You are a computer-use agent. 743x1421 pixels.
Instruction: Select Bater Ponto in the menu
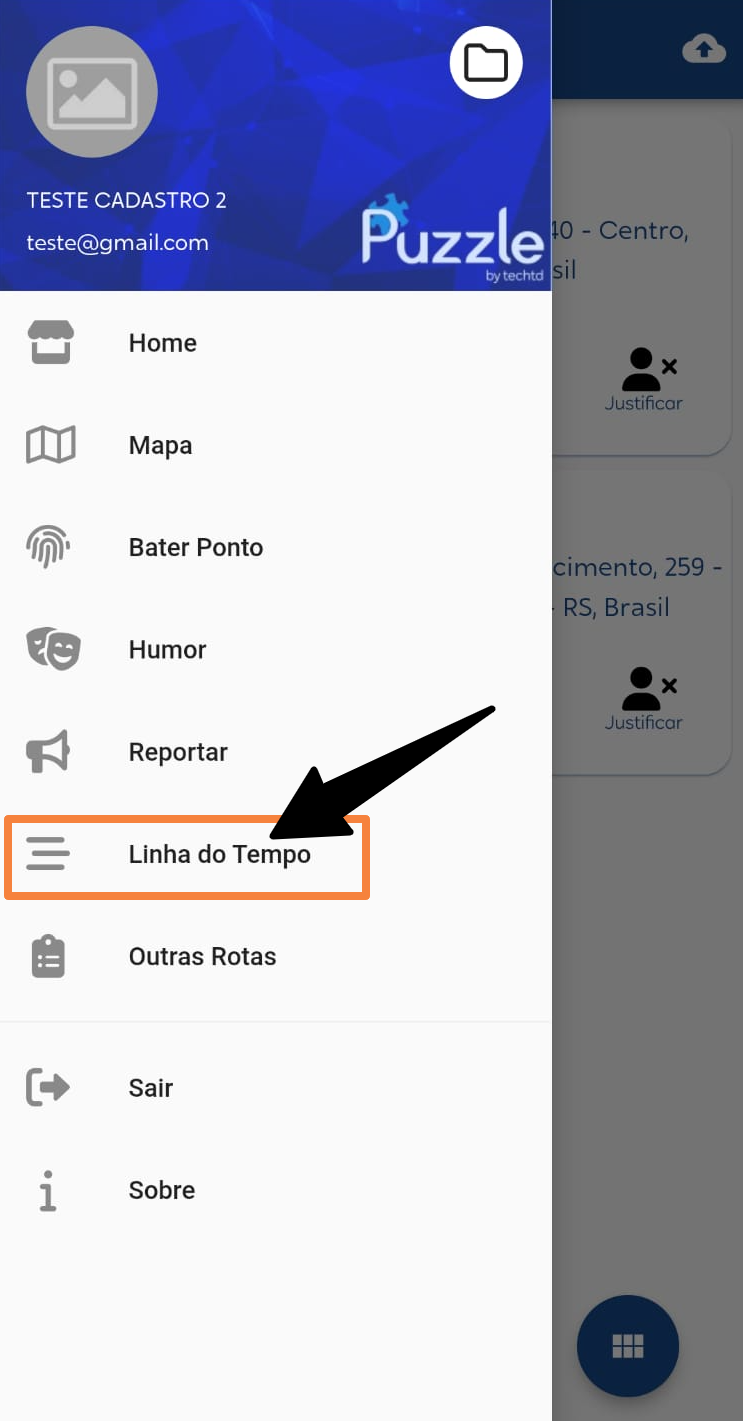275,547
